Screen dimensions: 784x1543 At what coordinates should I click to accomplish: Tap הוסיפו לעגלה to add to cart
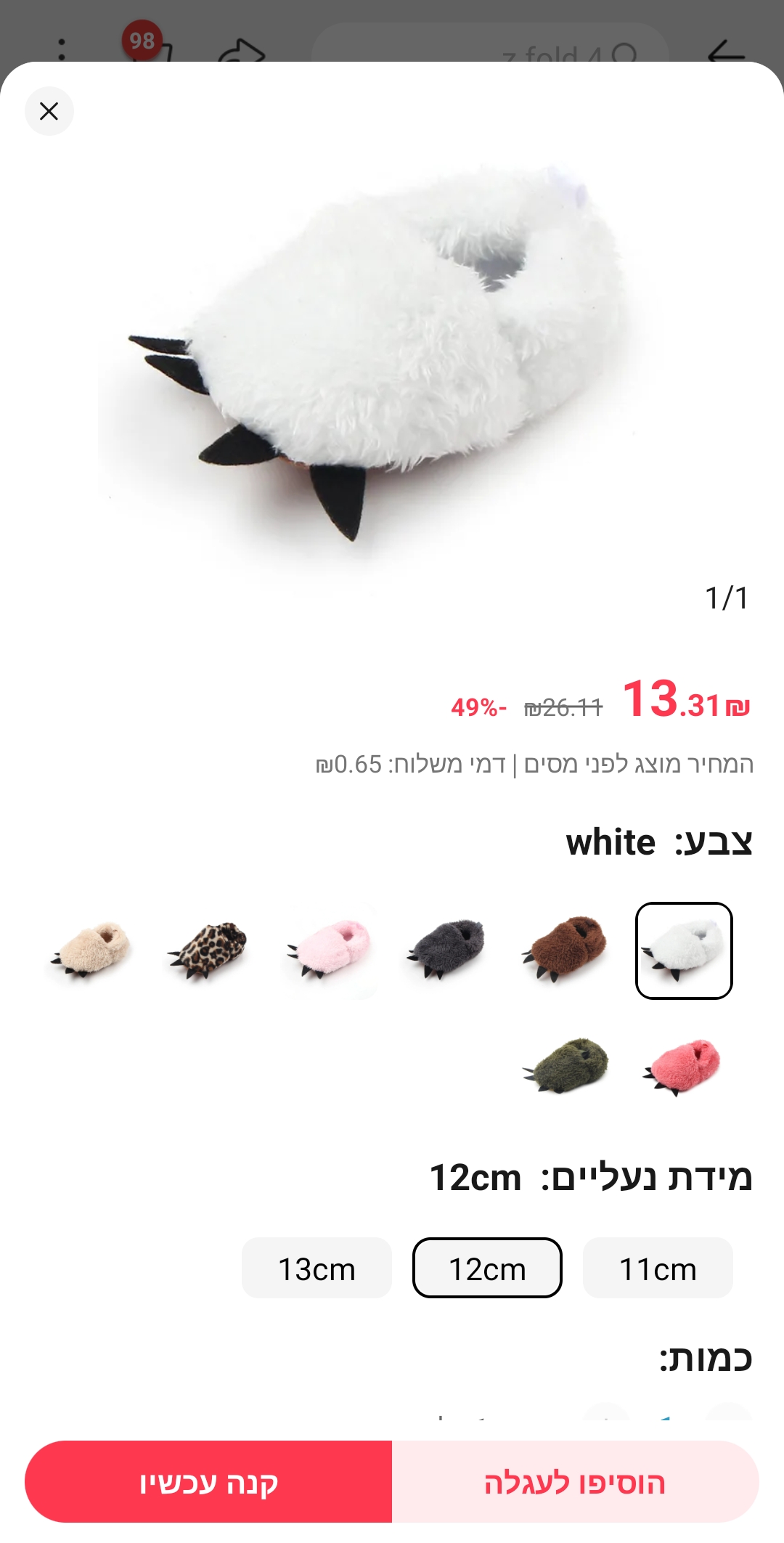click(575, 1482)
